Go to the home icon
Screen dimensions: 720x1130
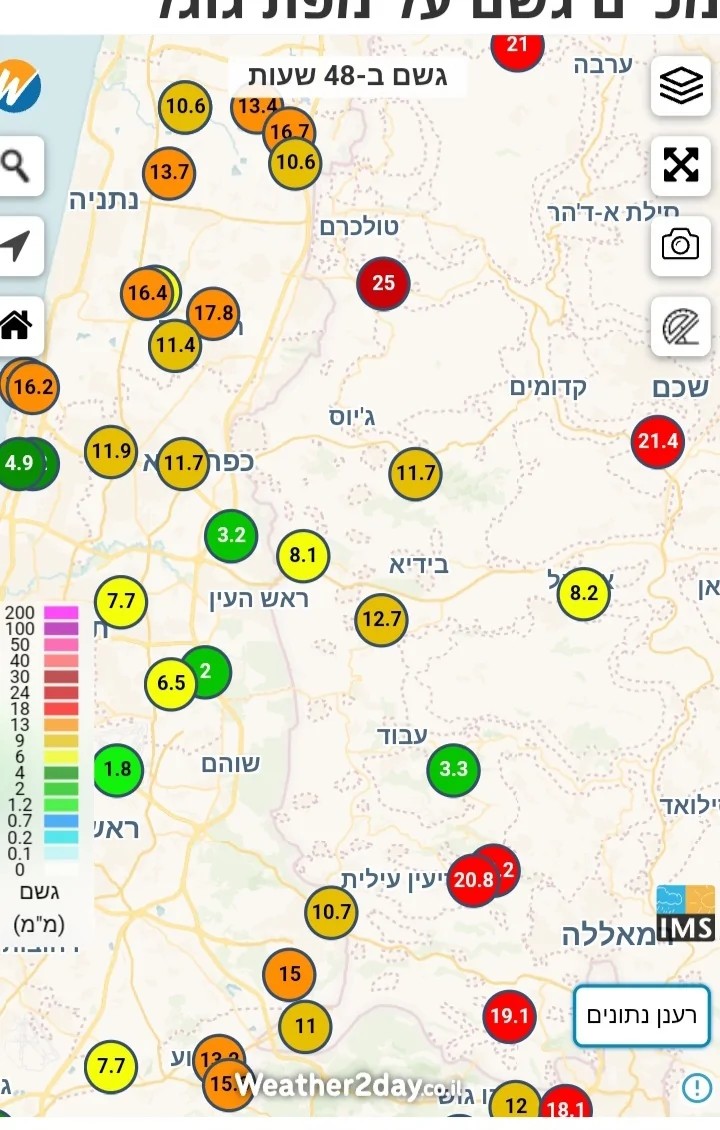[x=17, y=325]
